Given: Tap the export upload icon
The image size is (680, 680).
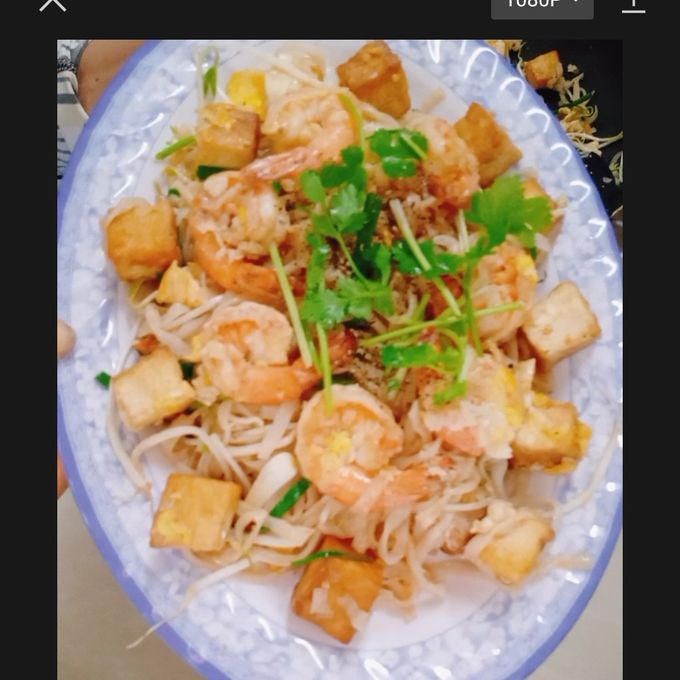Looking at the screenshot, I should 633,4.
